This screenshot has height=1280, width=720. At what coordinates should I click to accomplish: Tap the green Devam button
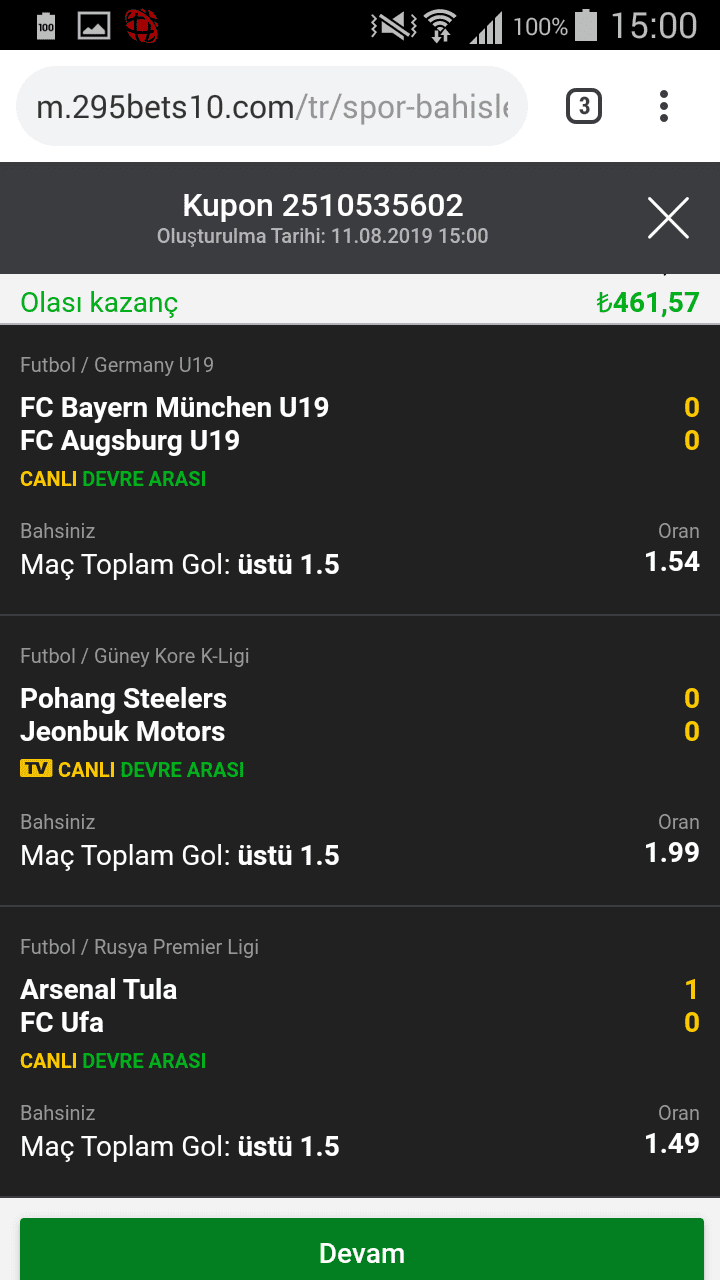pyautogui.click(x=362, y=1249)
